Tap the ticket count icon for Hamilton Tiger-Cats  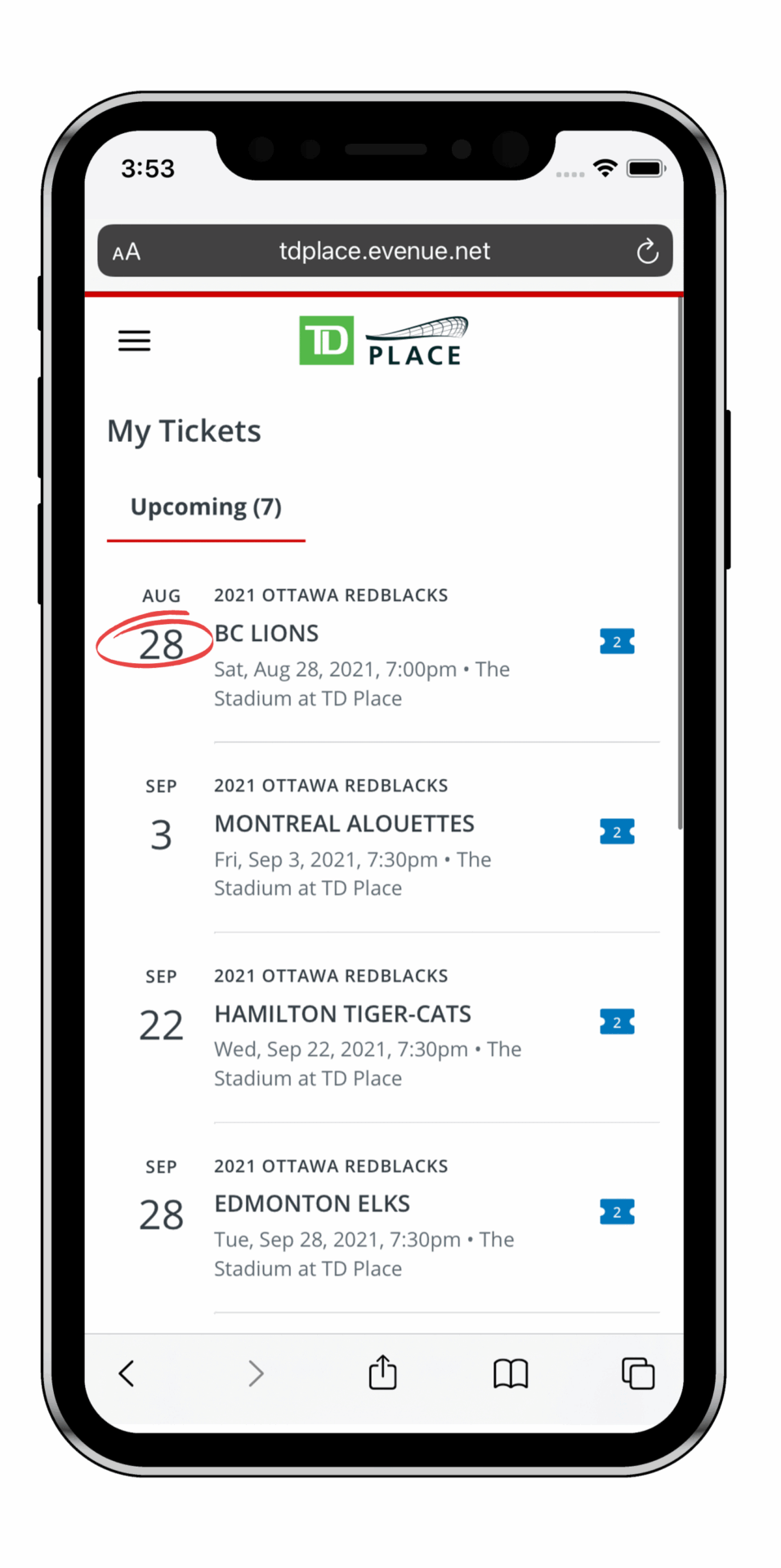click(617, 1022)
